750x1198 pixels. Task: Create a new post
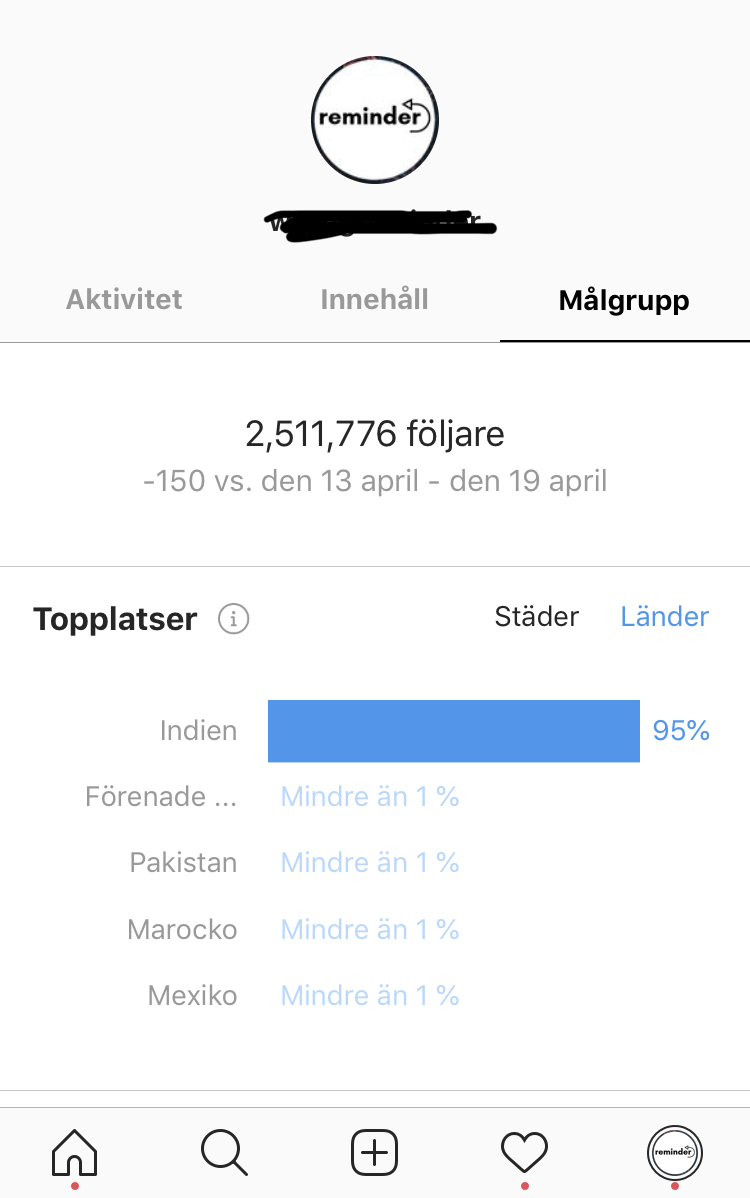click(374, 1152)
